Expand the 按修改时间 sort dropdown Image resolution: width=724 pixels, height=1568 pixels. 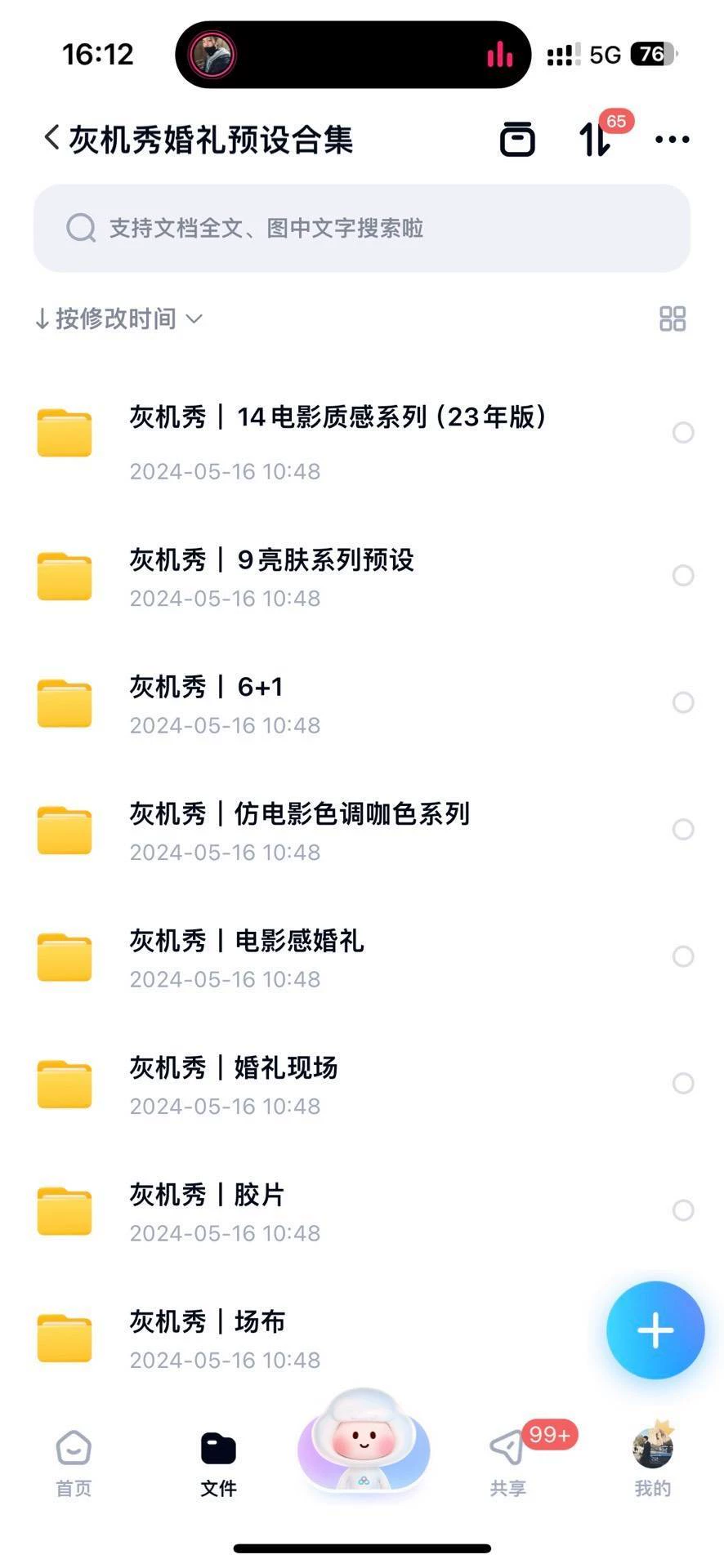click(x=119, y=318)
